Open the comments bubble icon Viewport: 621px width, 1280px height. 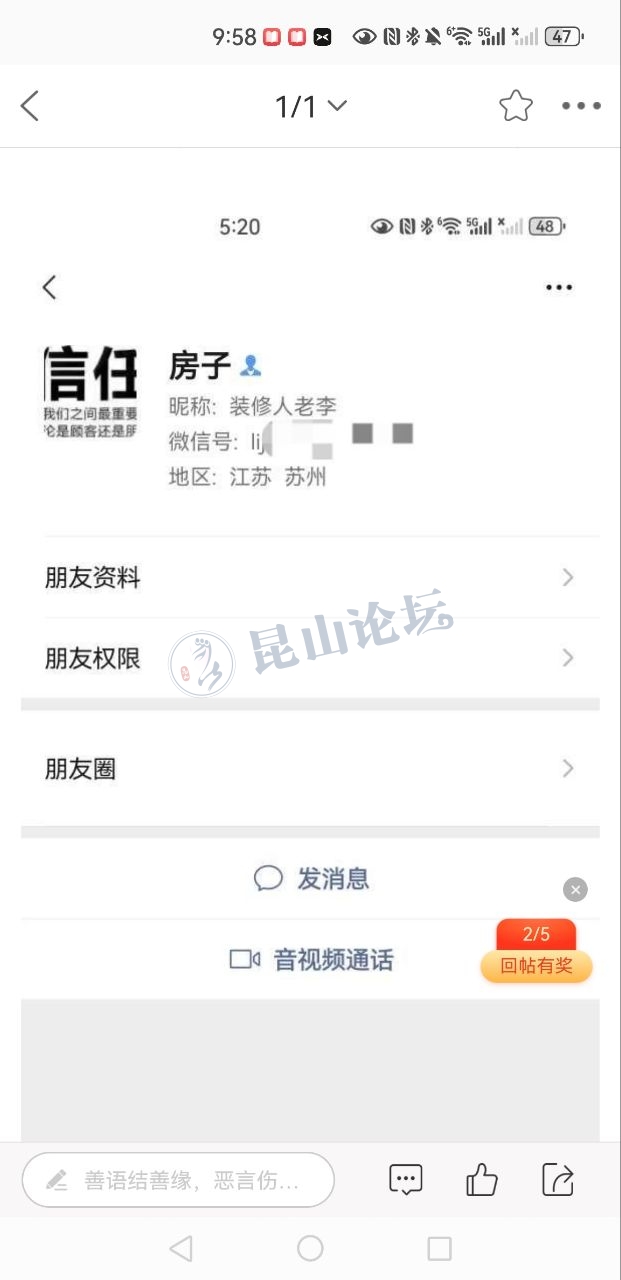tap(406, 1180)
